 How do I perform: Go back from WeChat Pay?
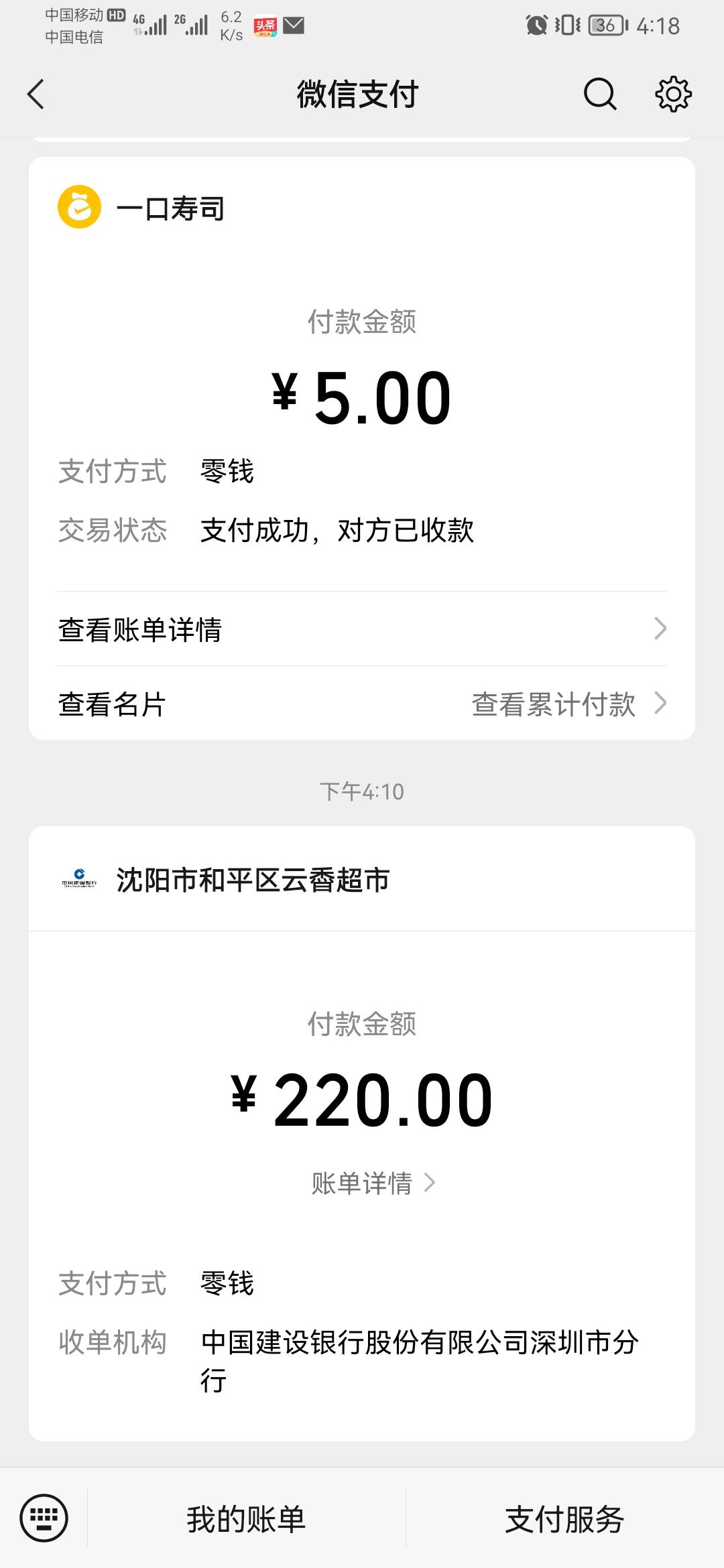point(36,94)
